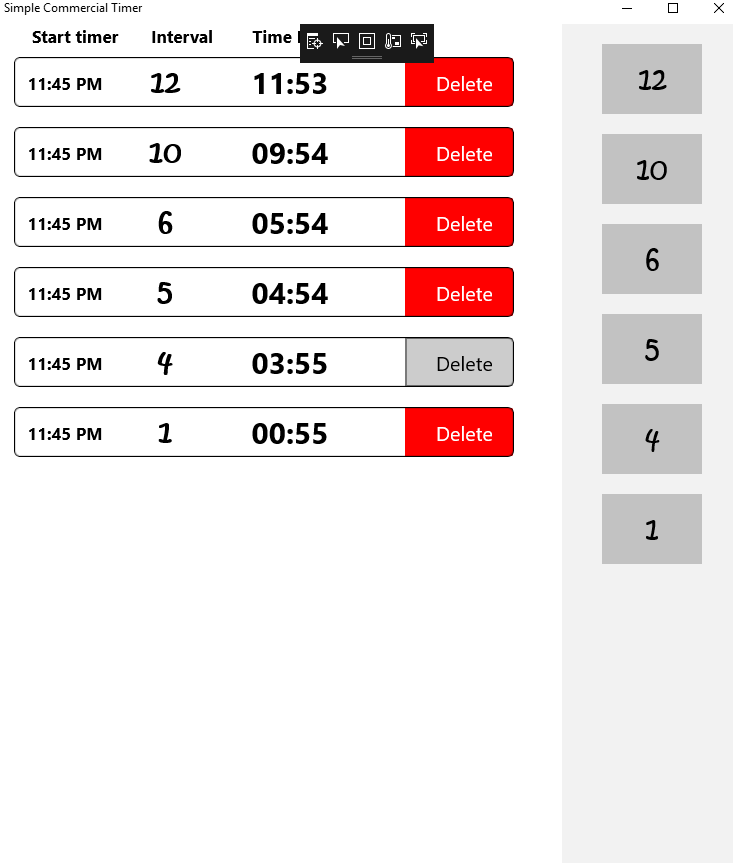Start a 6-minute timer from the side panel
This screenshot has height=863, width=733.
point(651,259)
